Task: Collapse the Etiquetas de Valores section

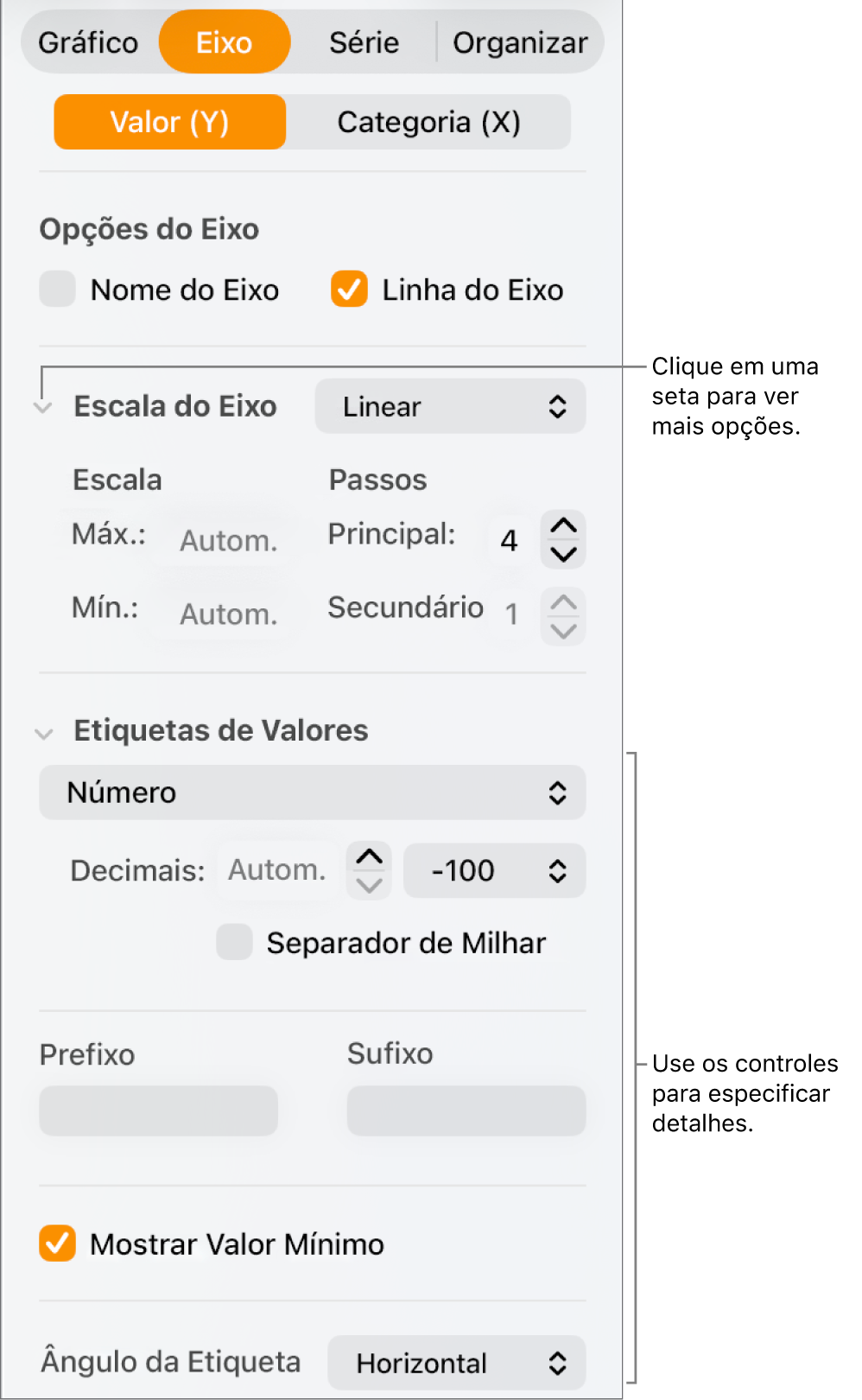Action: (x=42, y=732)
